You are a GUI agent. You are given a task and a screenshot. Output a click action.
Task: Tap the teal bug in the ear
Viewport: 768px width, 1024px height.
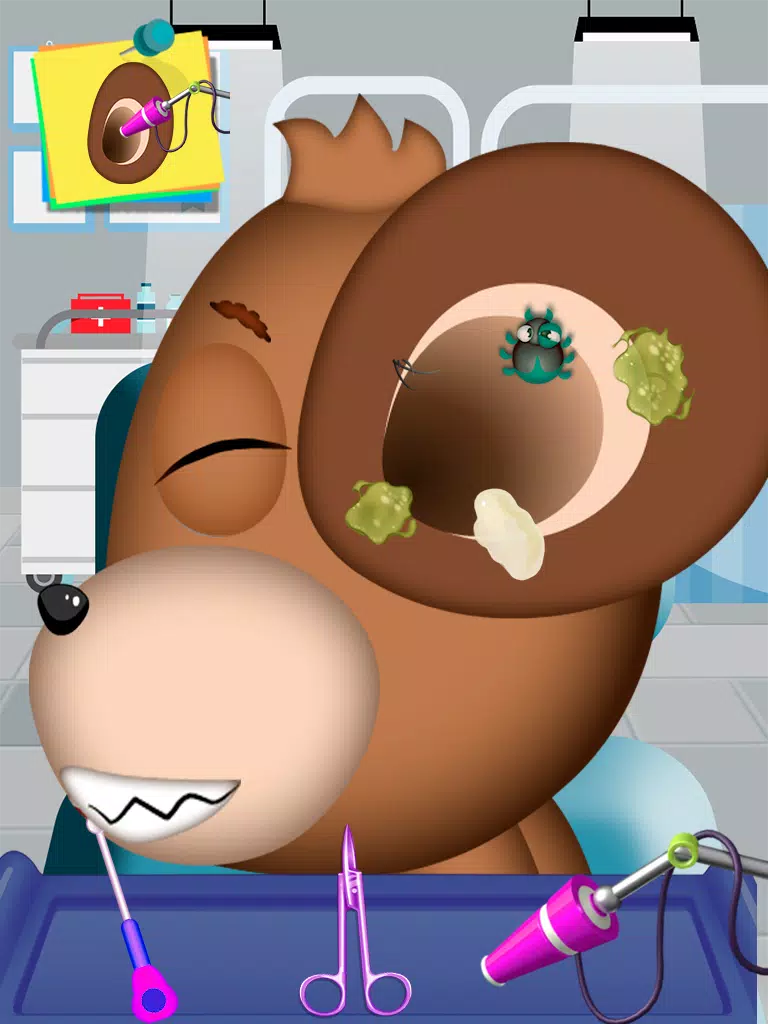coord(537,348)
